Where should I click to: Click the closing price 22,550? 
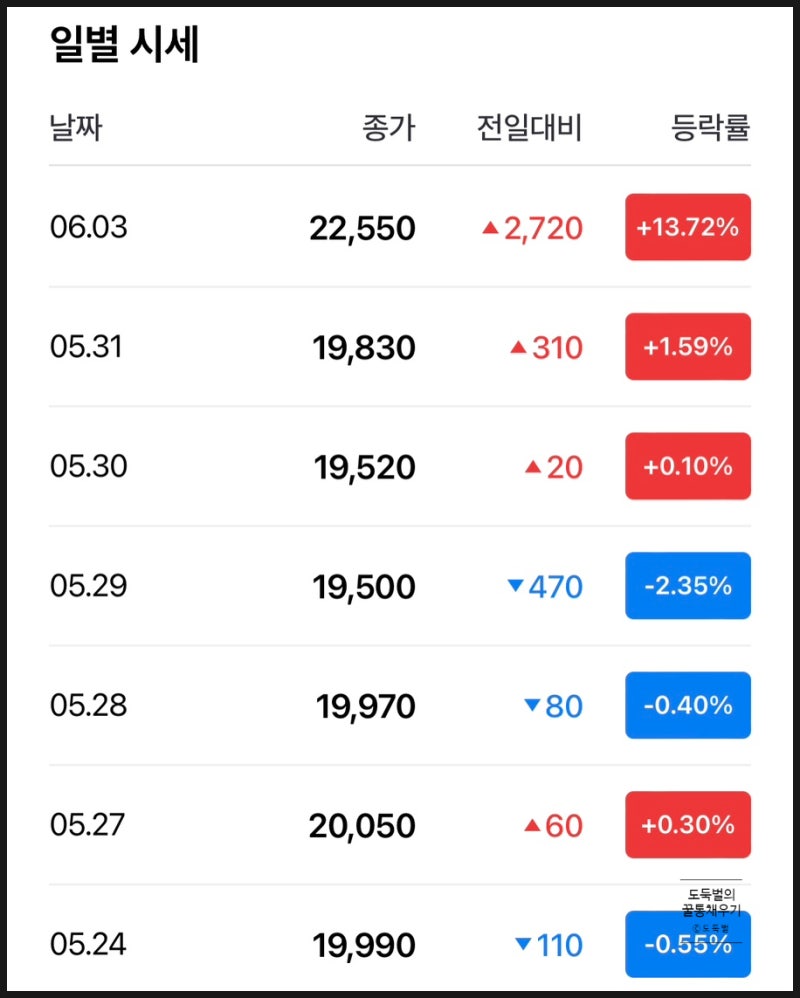tap(360, 227)
